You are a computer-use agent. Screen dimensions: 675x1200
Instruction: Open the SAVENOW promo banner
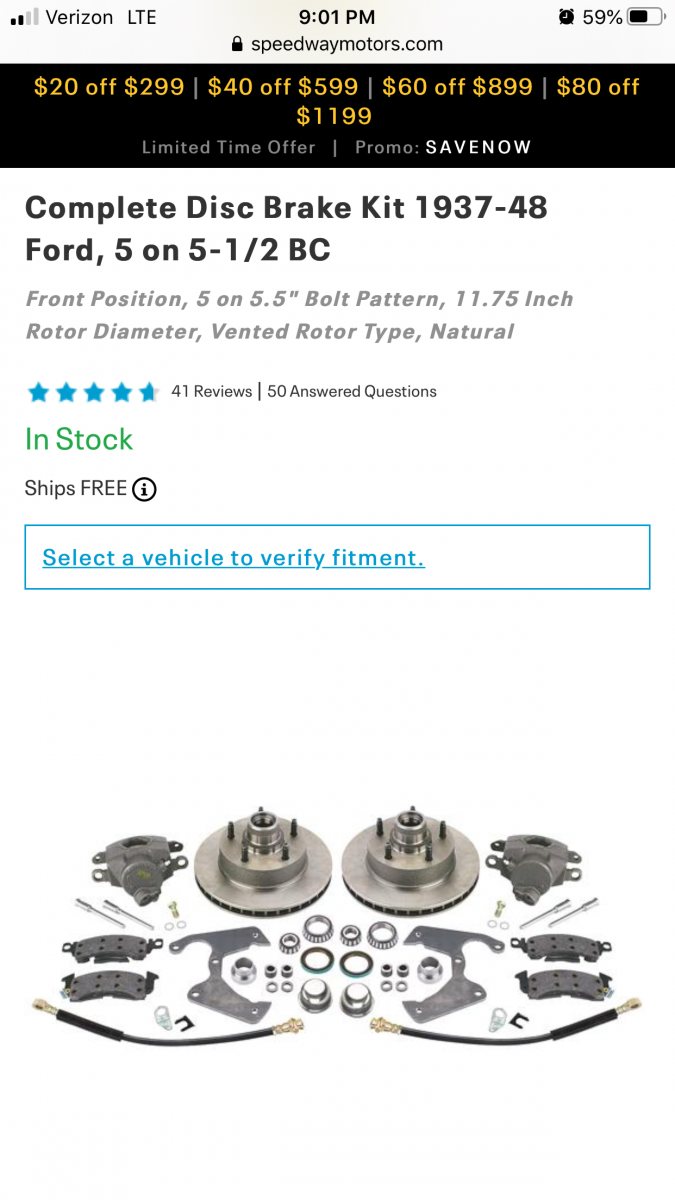pyautogui.click(x=337, y=115)
